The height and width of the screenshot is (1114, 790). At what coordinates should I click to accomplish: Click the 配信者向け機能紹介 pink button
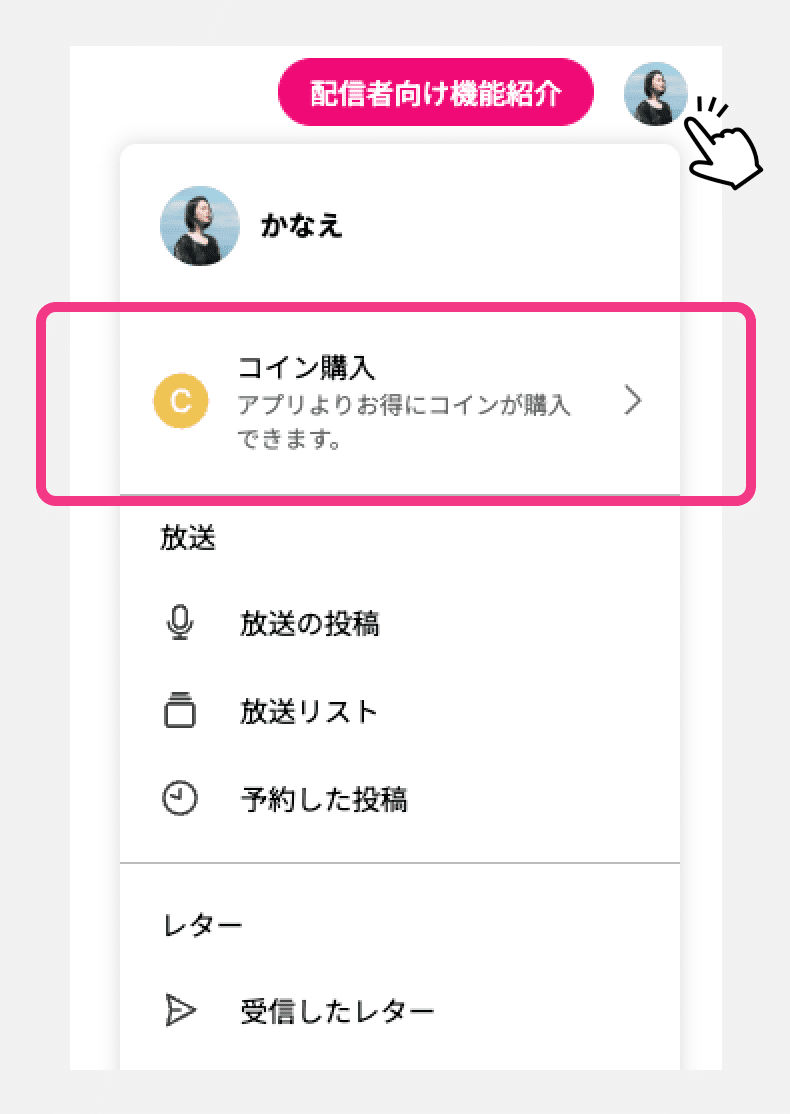point(436,92)
